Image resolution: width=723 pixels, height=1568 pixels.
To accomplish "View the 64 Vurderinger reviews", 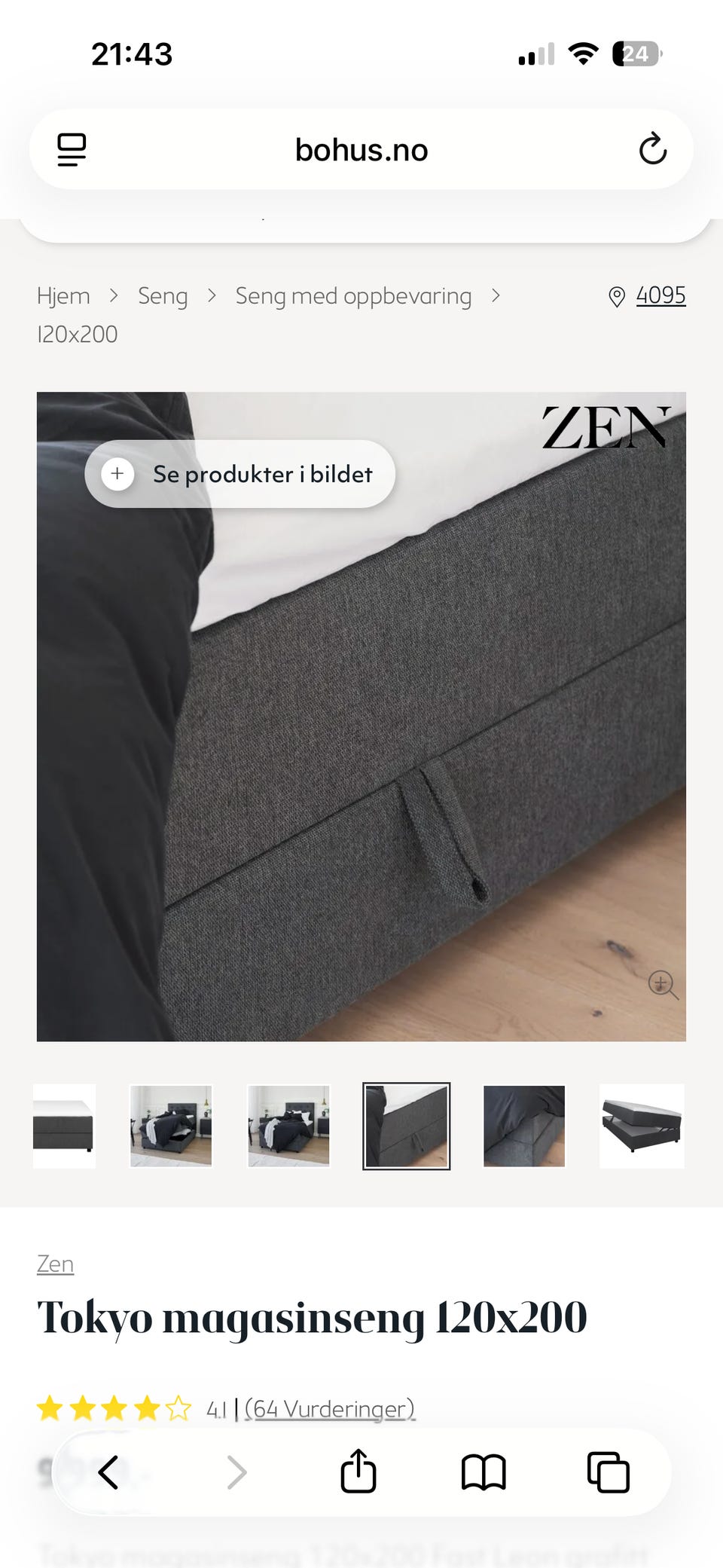I will 330,1408.
